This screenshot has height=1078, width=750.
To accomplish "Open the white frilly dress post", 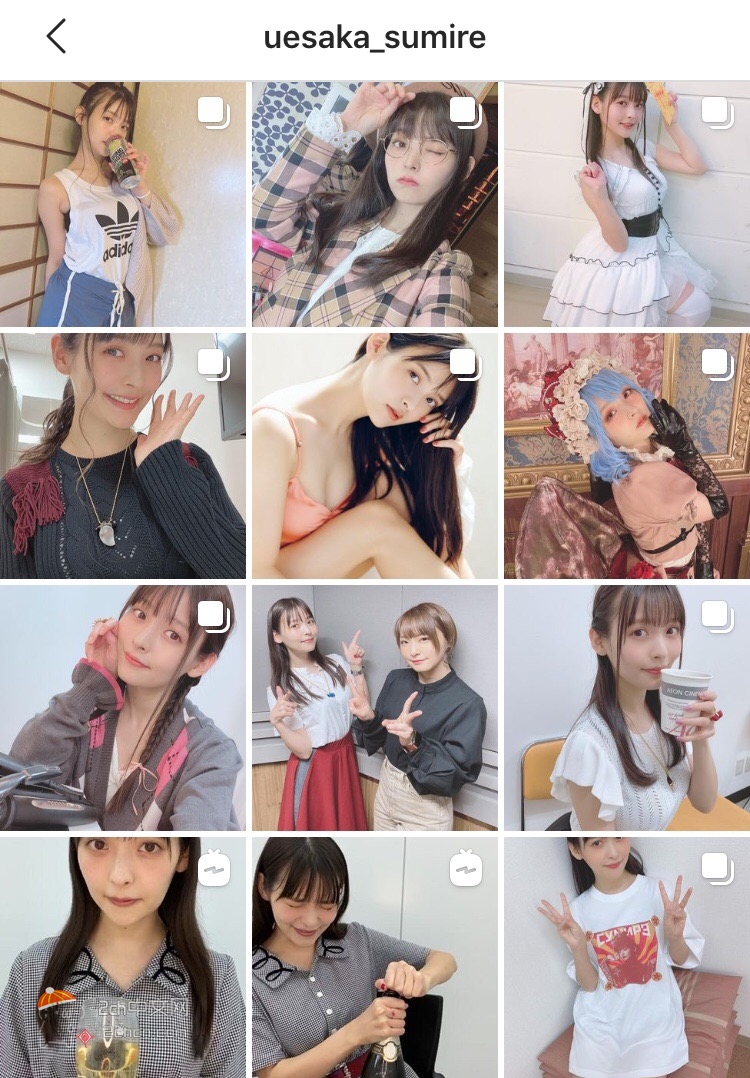I will point(627,204).
